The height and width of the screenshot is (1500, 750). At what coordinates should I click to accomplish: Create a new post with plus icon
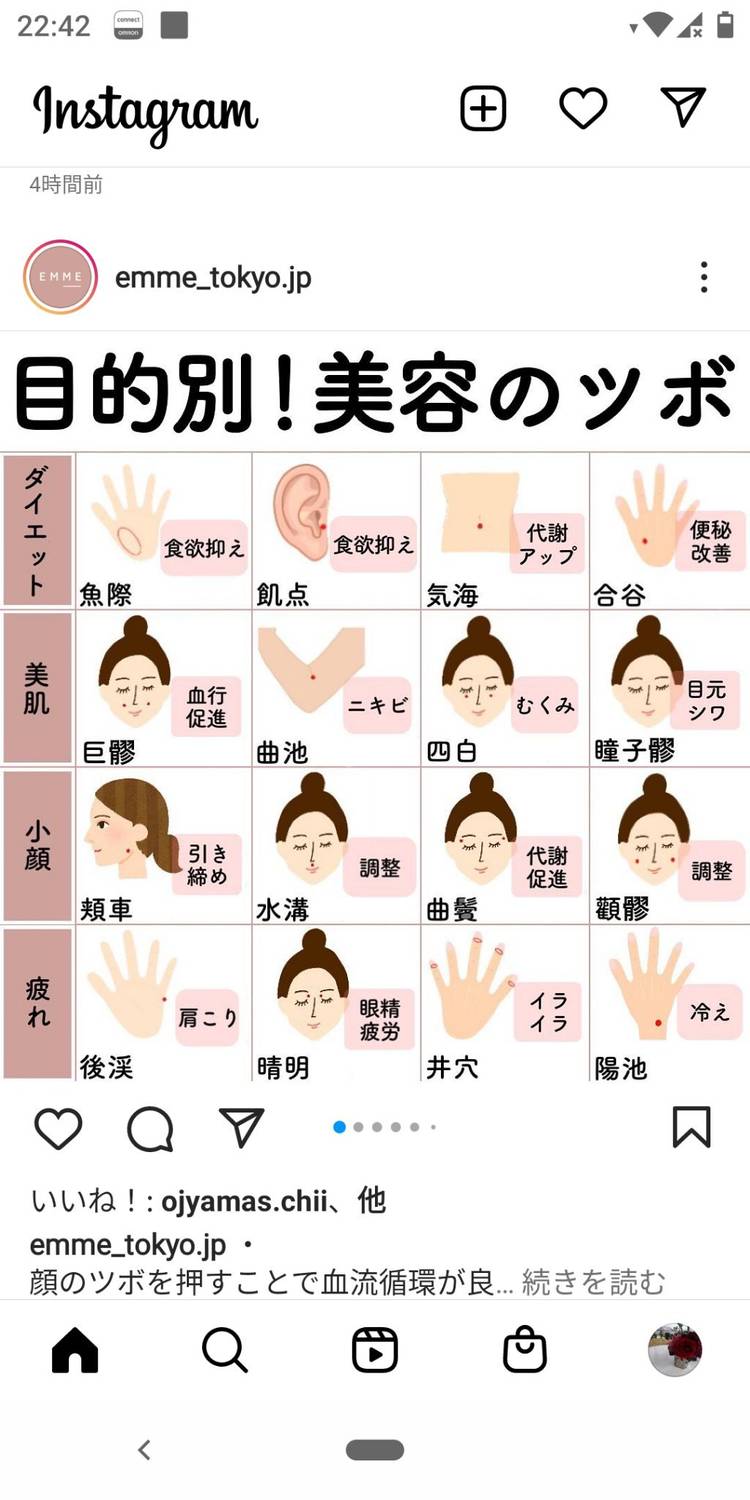[483, 108]
